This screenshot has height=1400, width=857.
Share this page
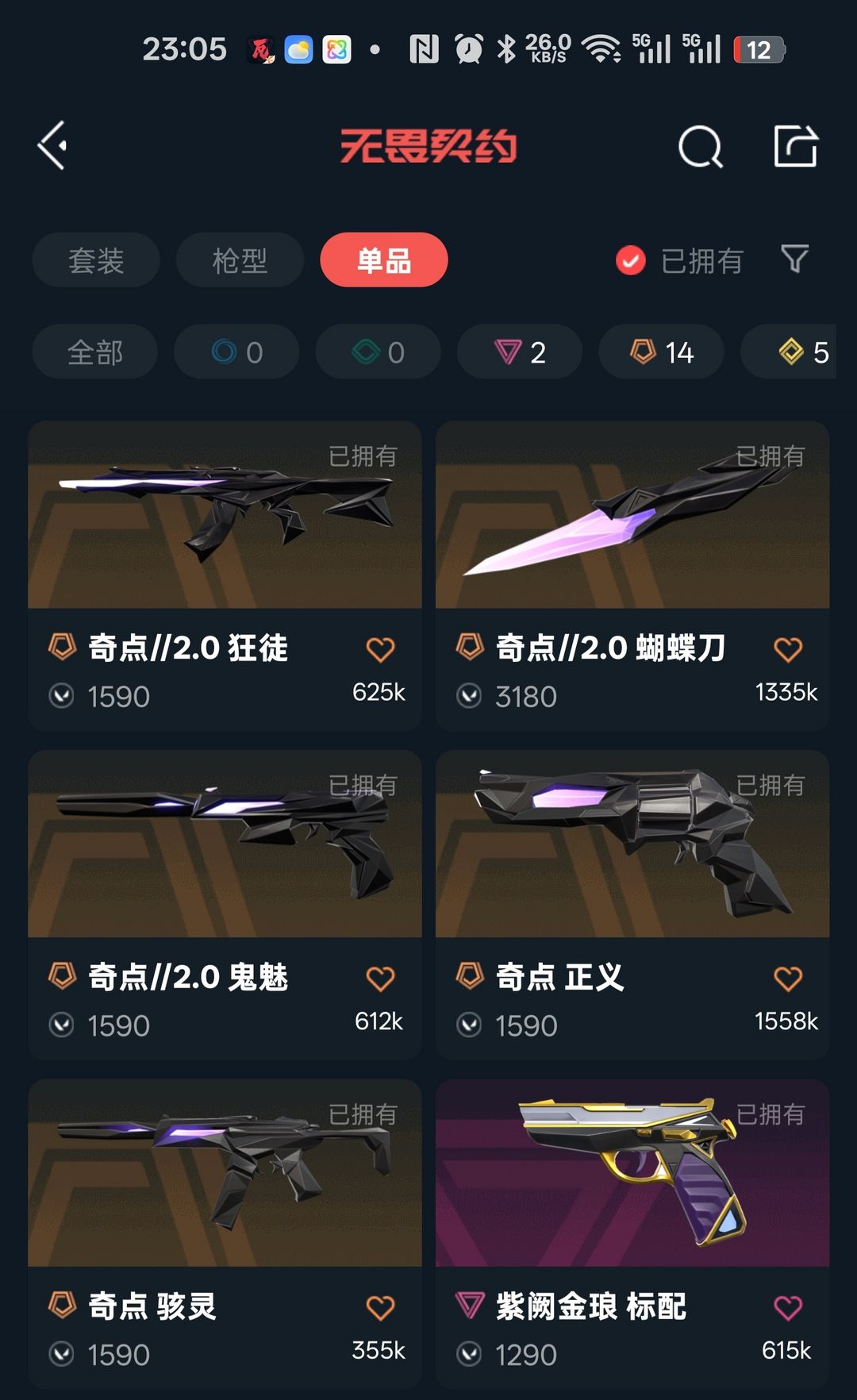pyautogui.click(x=795, y=146)
